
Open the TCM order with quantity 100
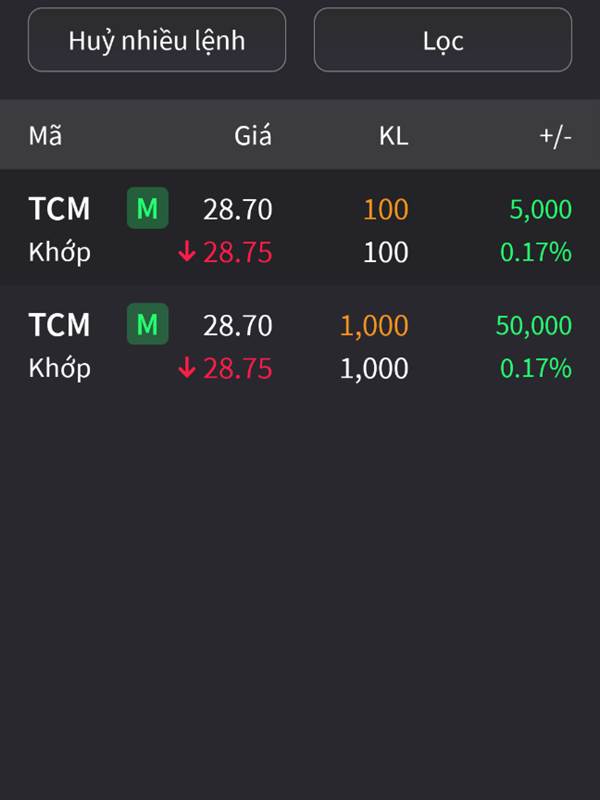click(x=300, y=230)
